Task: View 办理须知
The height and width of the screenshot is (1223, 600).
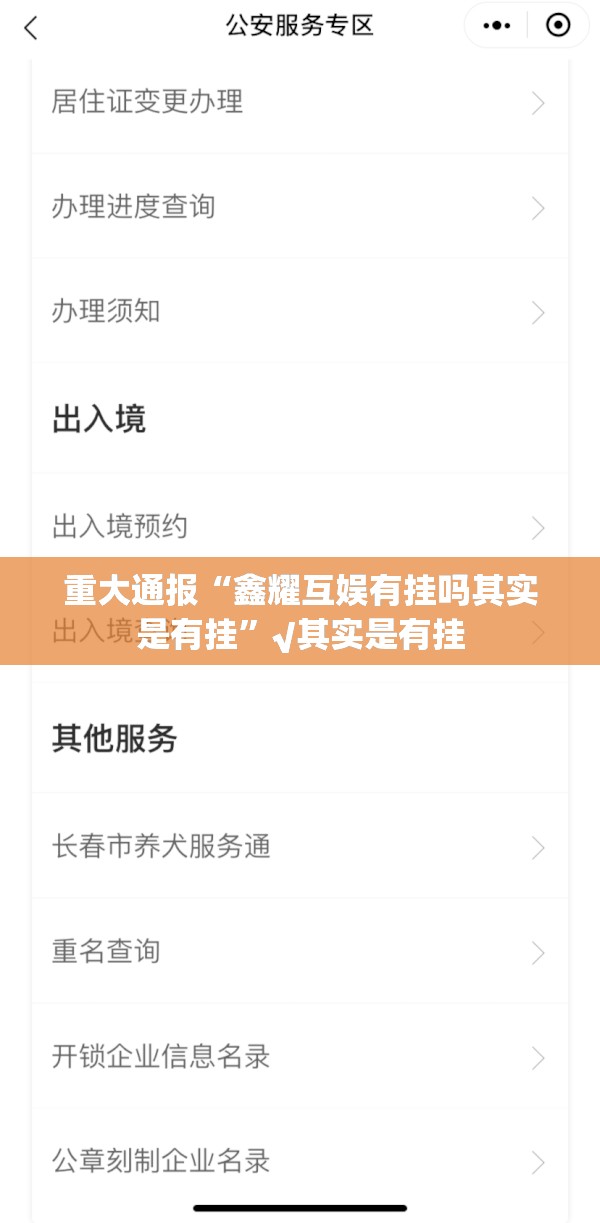Action: (299, 312)
